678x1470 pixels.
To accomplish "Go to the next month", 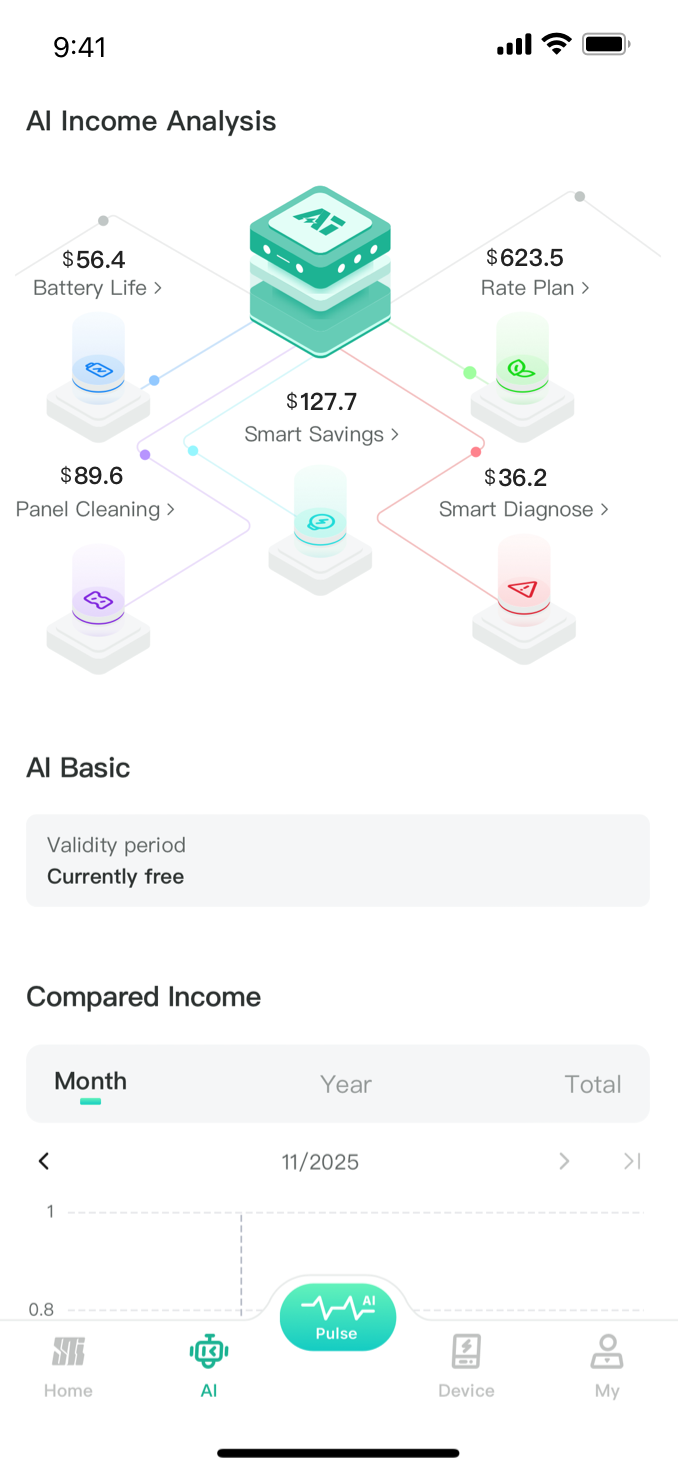I will point(564,1161).
